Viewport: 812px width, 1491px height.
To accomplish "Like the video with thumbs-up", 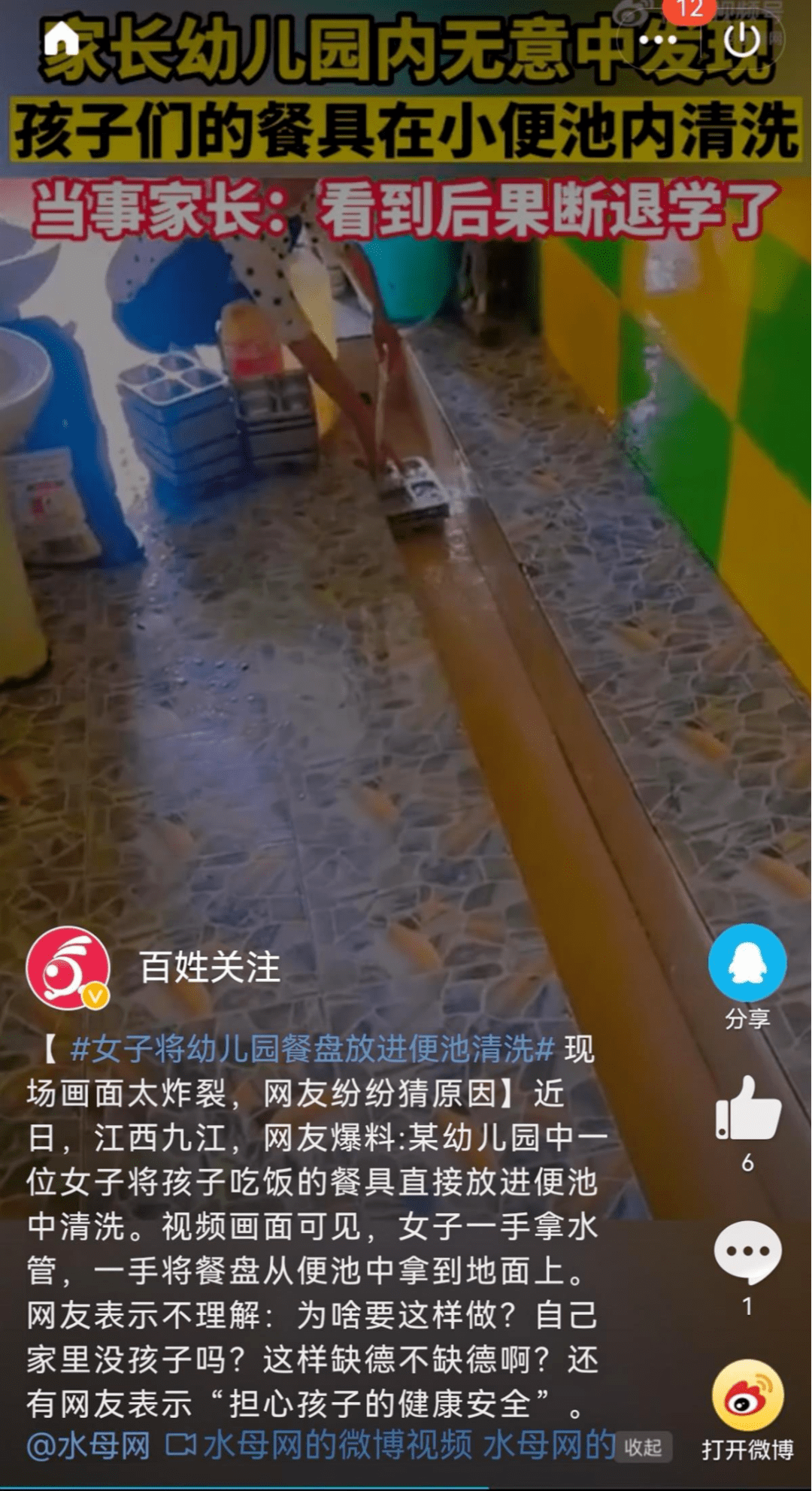I will pyautogui.click(x=747, y=1108).
